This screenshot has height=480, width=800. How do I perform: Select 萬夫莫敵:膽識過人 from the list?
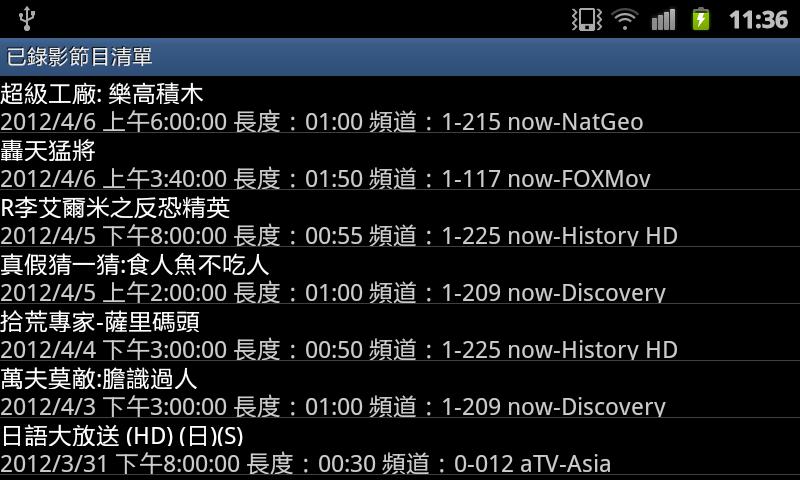click(400, 393)
